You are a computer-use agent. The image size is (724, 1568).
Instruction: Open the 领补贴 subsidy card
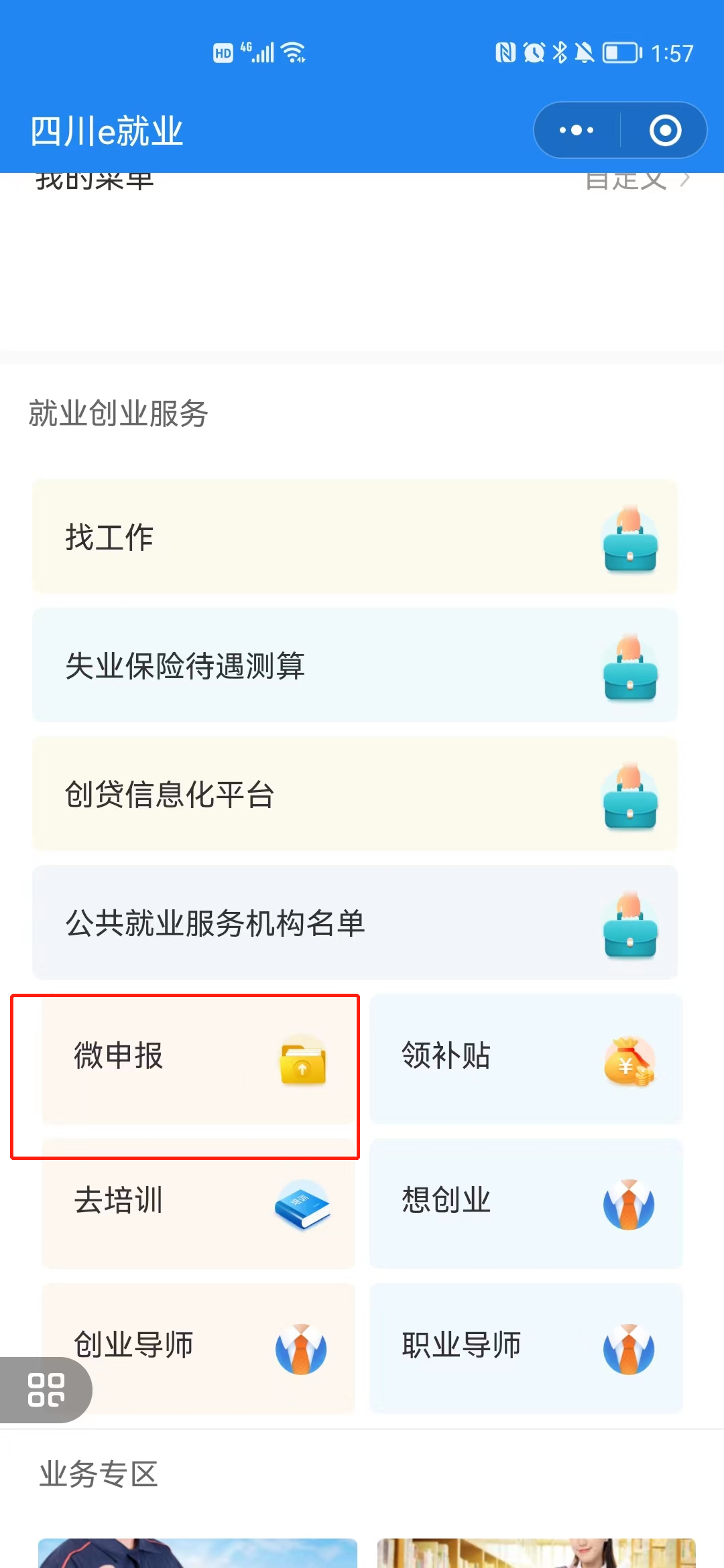[x=526, y=1057]
